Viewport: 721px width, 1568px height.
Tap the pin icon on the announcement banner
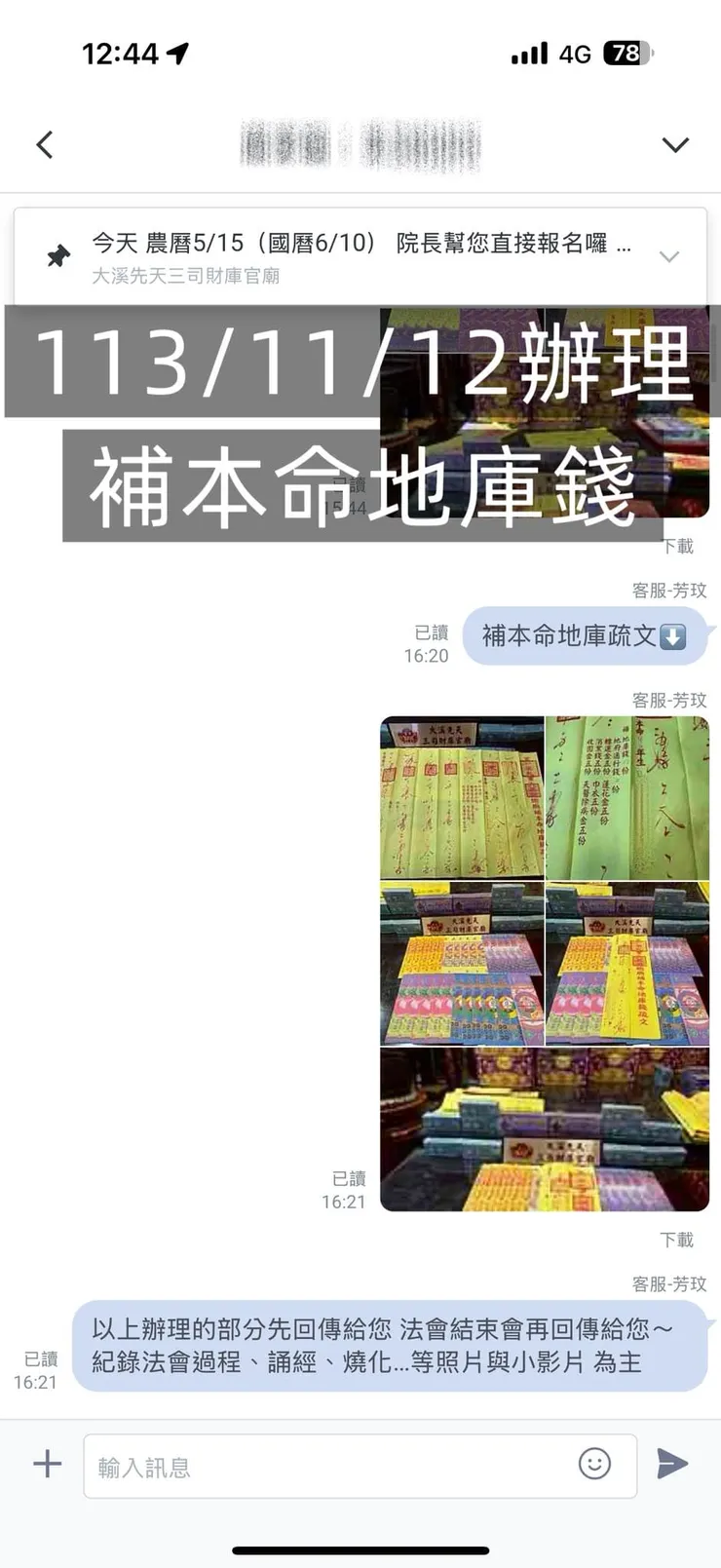58,256
